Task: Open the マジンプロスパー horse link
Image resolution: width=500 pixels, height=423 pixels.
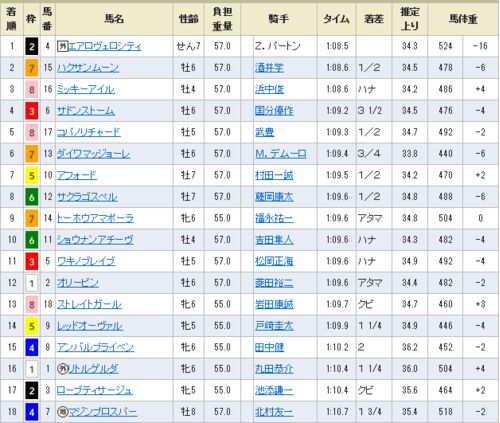Action: coord(103,412)
